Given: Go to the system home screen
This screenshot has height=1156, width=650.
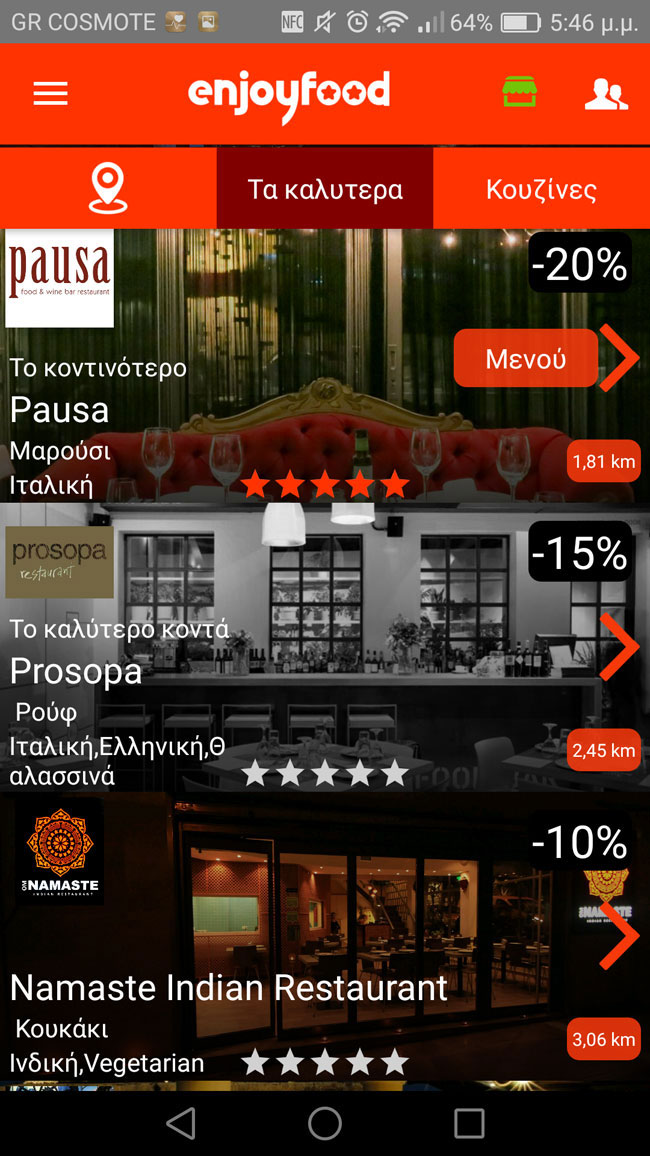Looking at the screenshot, I should 325,1123.
